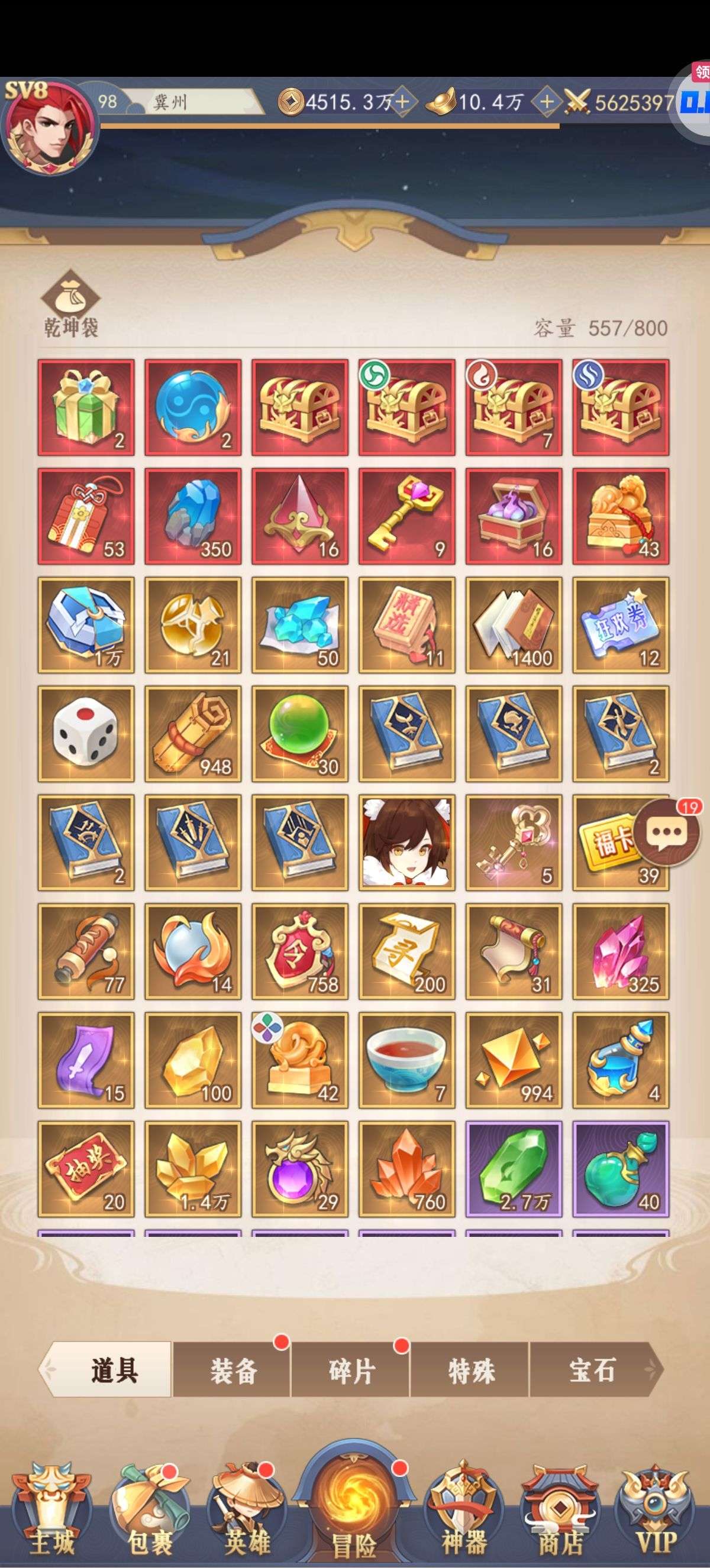Open the VIP section
710x1568 pixels.
click(656, 1515)
